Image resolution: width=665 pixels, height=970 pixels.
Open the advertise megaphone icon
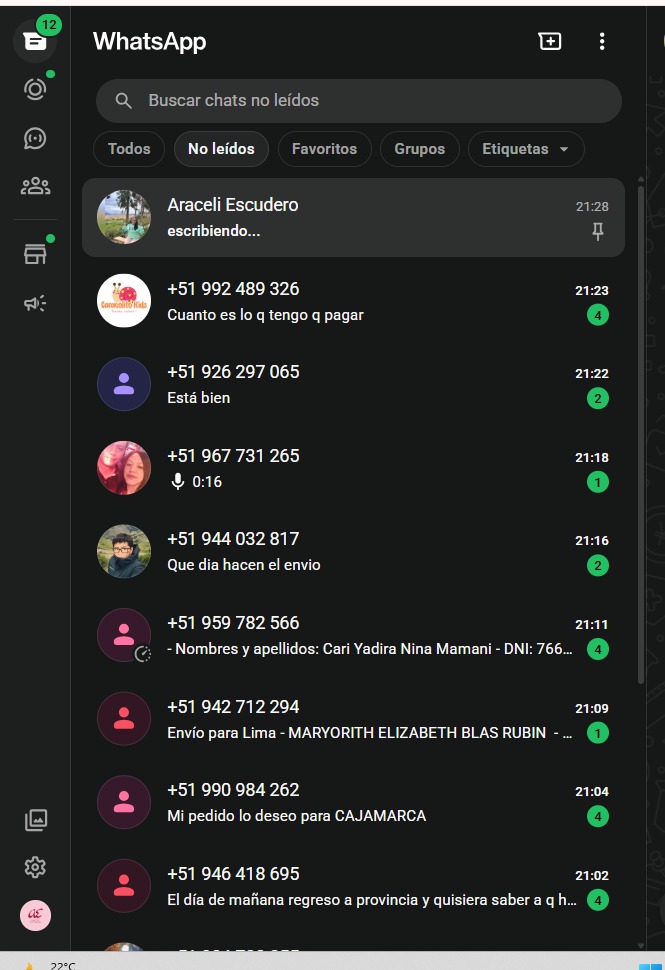(35, 303)
